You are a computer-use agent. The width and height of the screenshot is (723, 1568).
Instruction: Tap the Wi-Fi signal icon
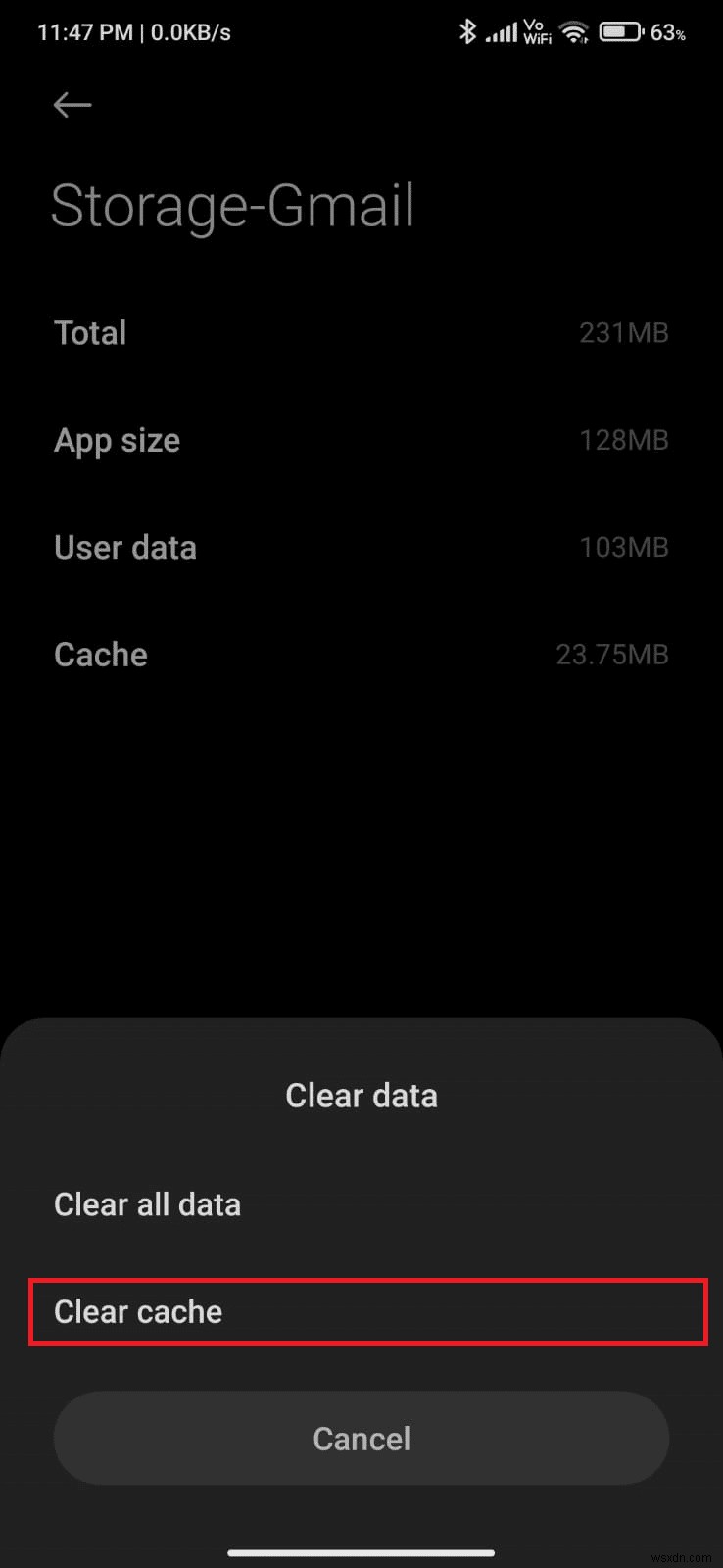tap(574, 31)
